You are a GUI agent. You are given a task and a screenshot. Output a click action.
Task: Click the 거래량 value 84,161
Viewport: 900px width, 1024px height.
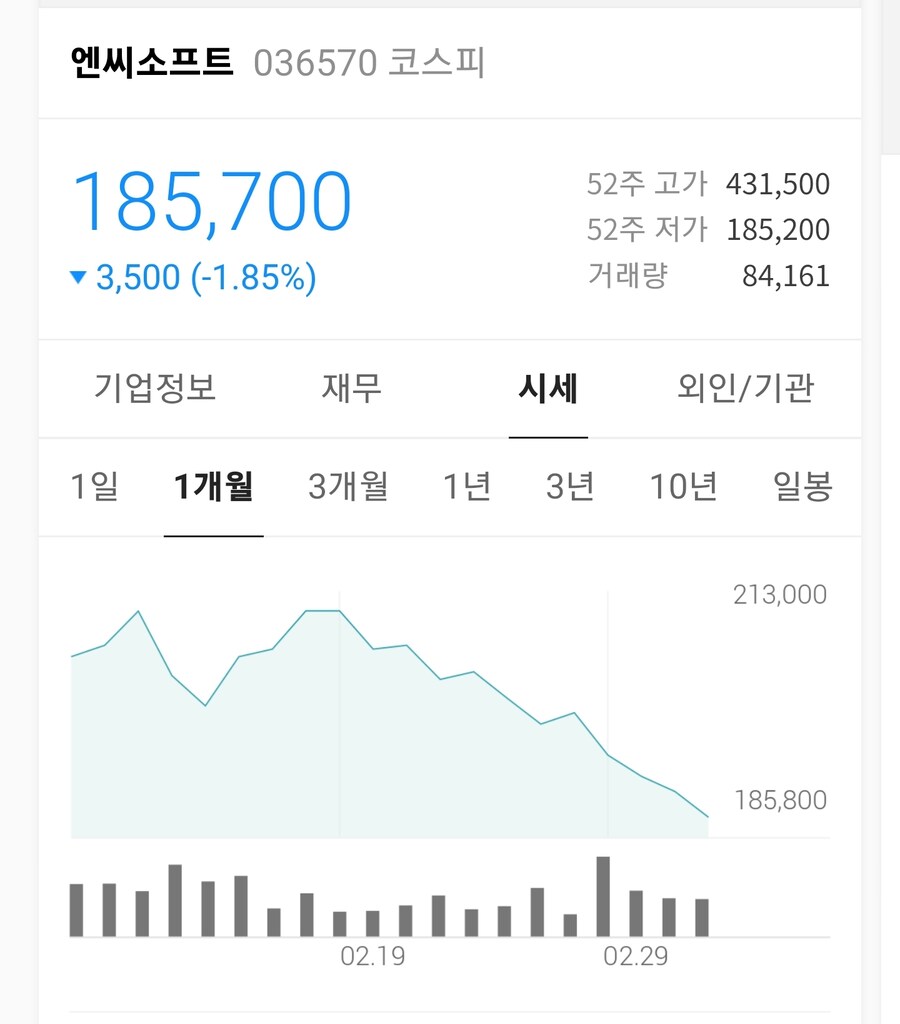pos(784,279)
